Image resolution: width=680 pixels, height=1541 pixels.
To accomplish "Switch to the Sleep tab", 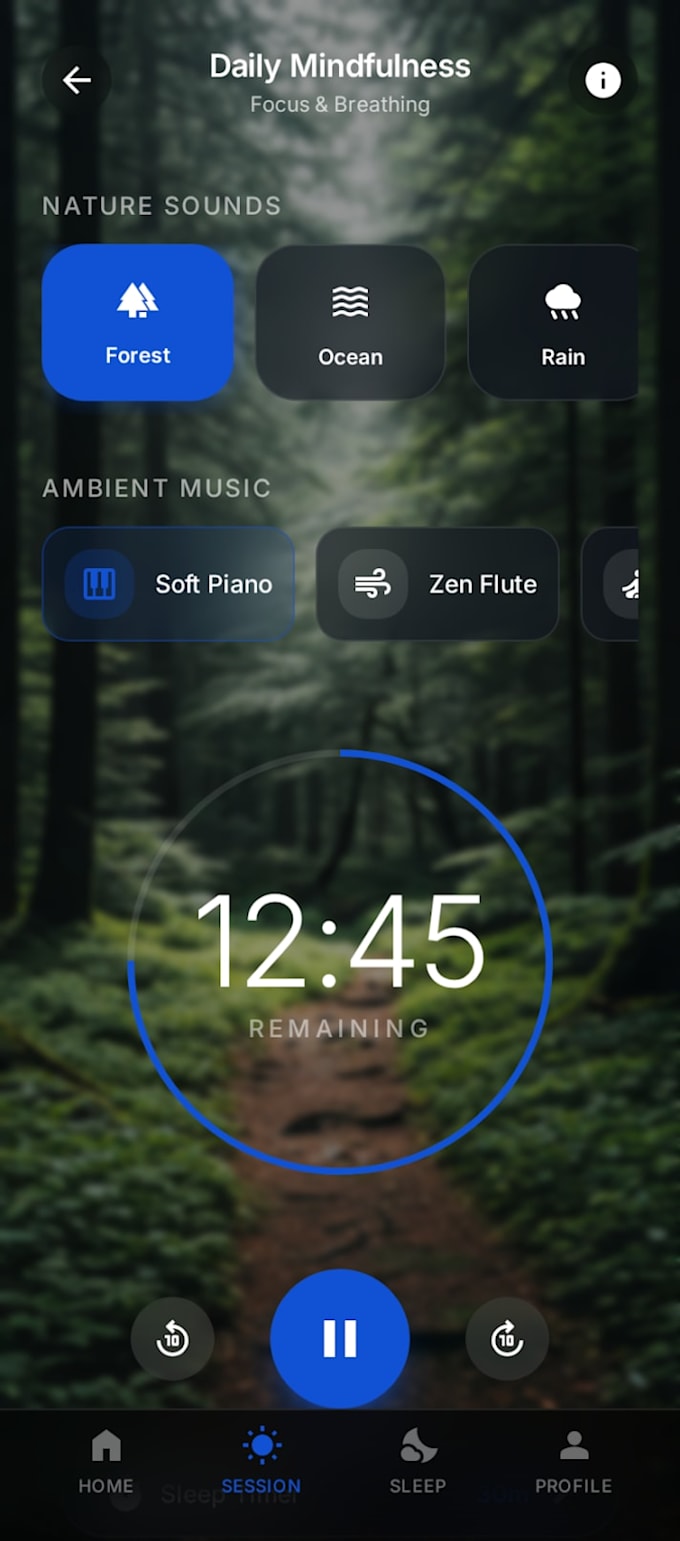I will tap(418, 1462).
